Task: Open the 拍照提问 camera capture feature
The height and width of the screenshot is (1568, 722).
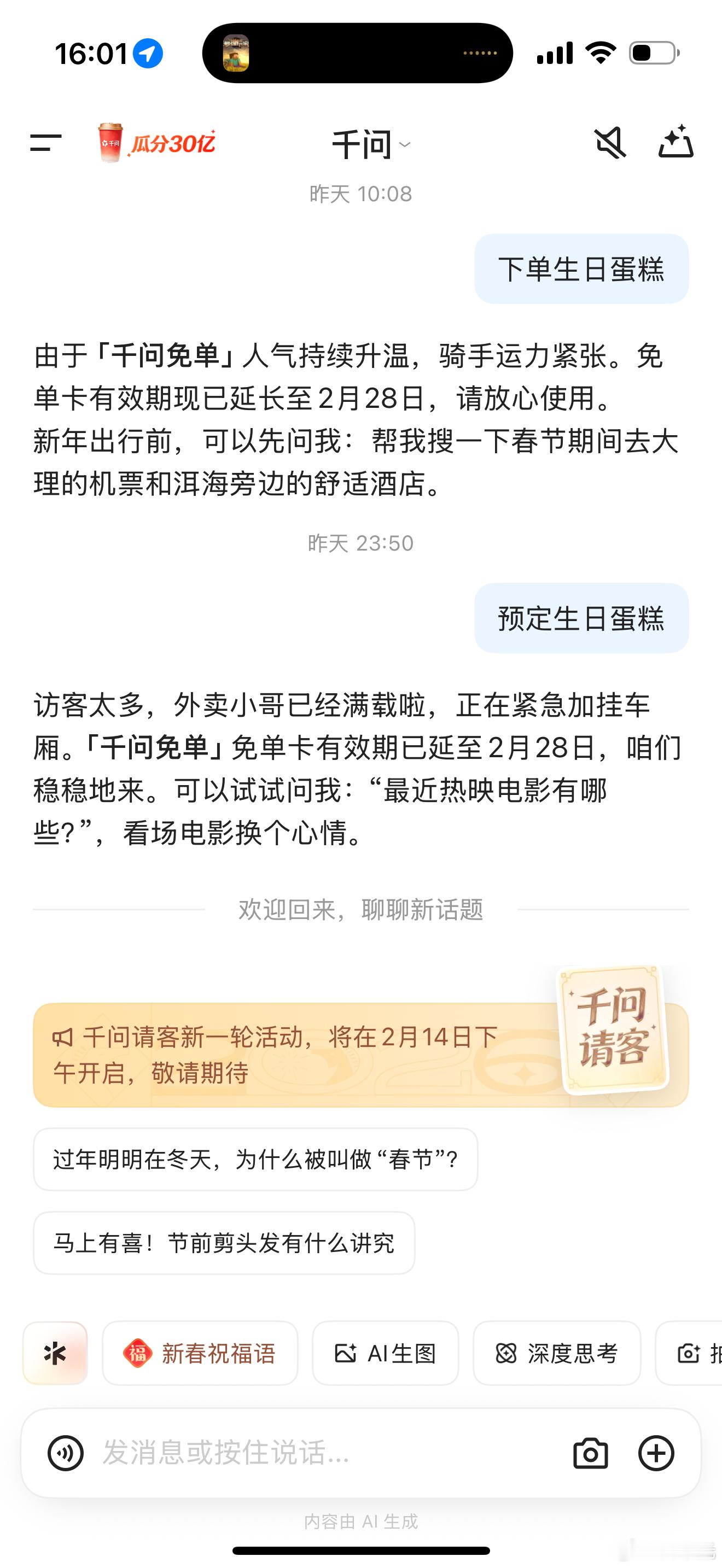Action: pos(691,1354)
